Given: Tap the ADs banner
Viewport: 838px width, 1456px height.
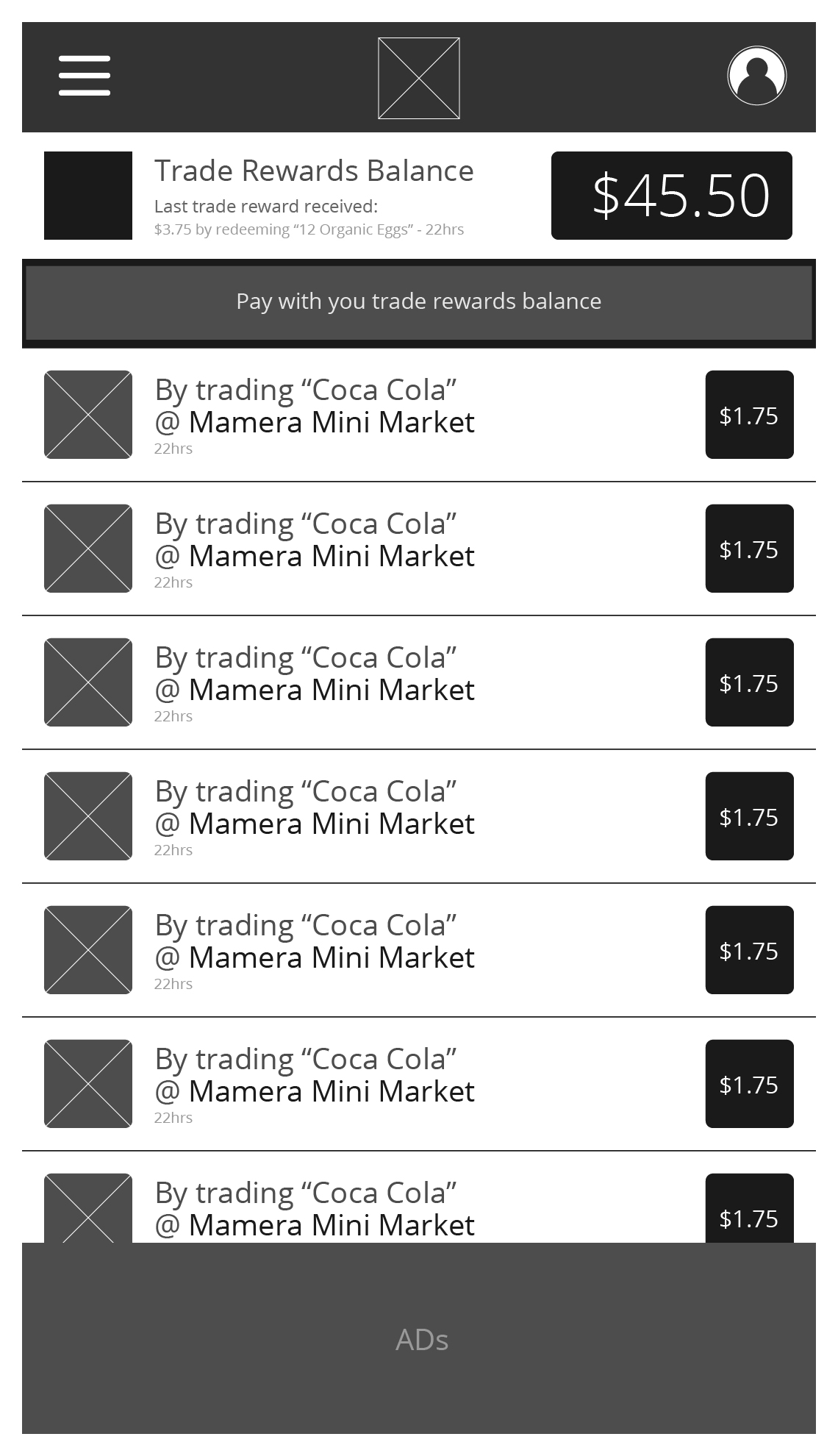Looking at the screenshot, I should [419, 1338].
